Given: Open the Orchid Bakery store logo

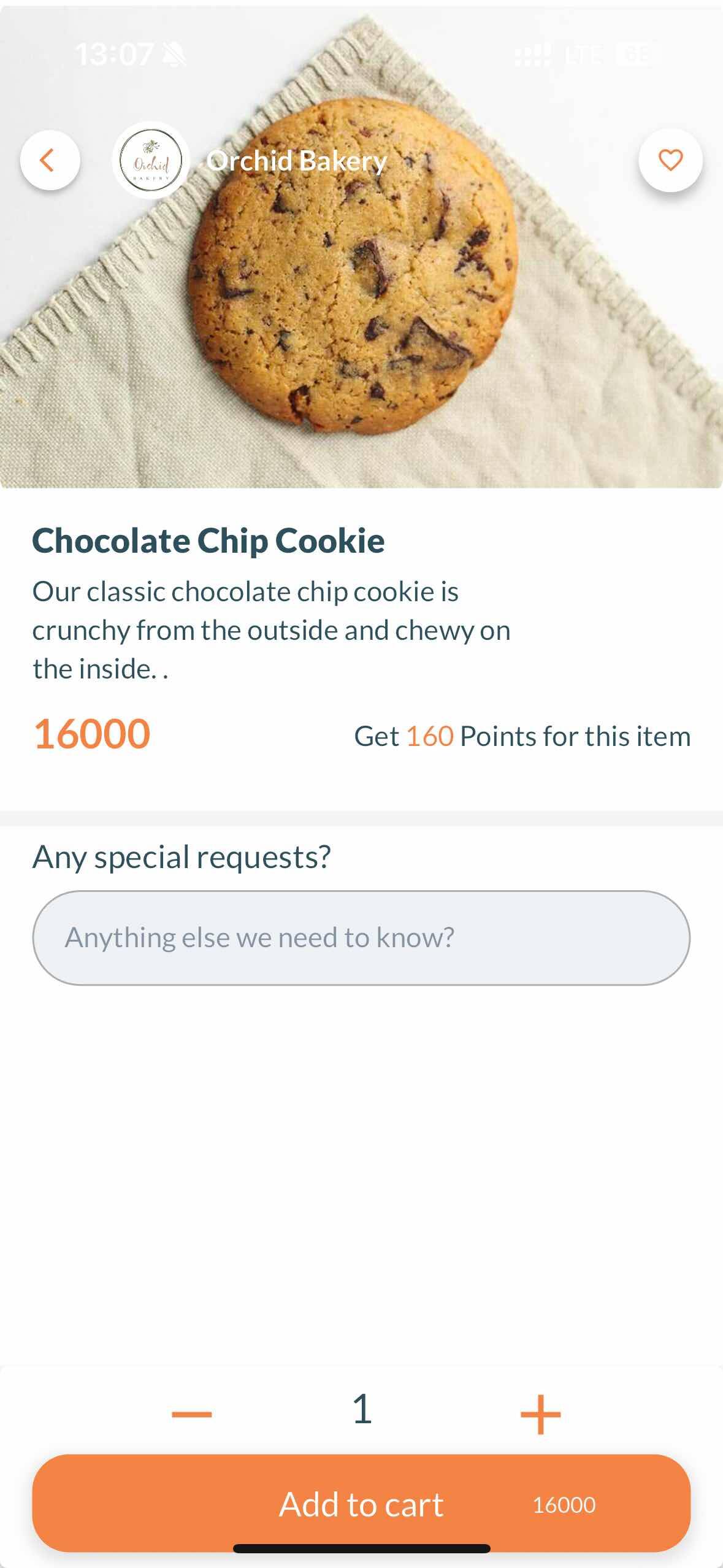Looking at the screenshot, I should point(151,161).
